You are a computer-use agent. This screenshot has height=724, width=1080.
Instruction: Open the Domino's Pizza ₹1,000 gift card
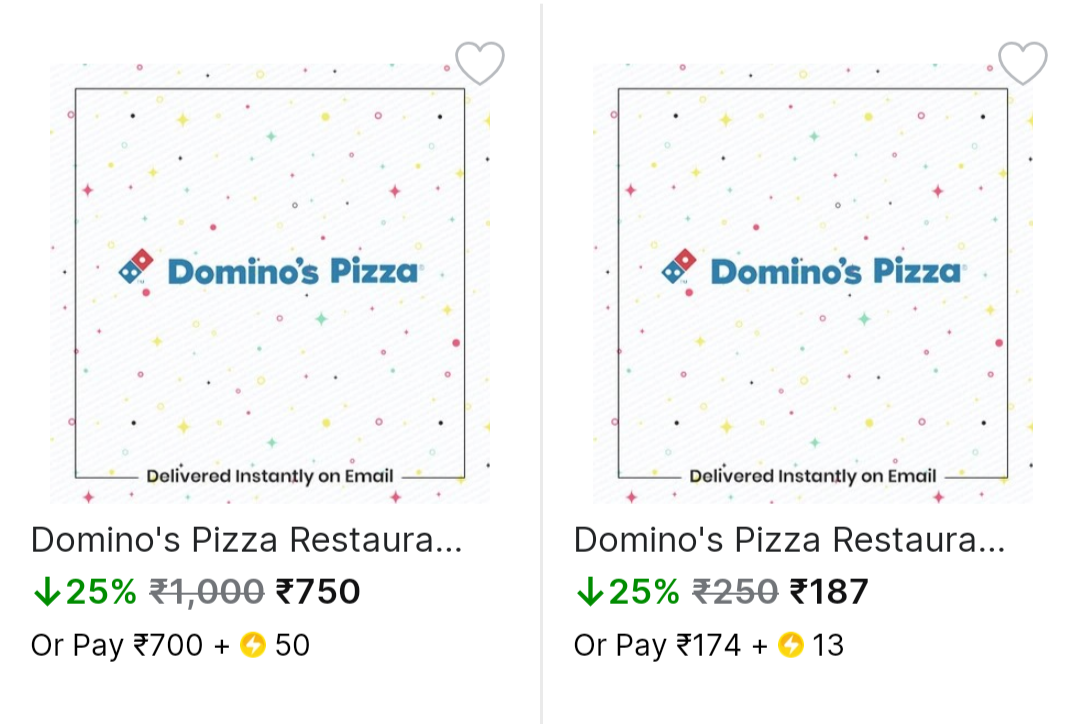270,284
